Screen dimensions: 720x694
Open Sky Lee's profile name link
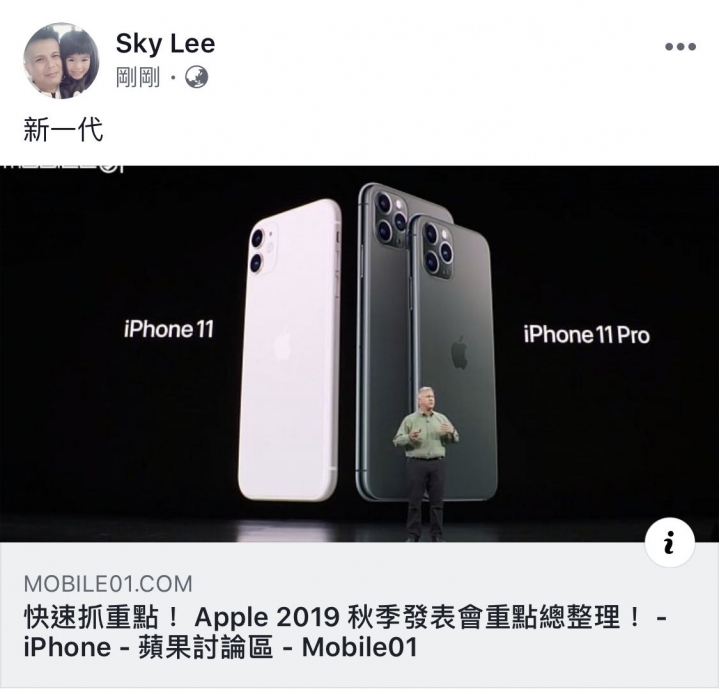pyautogui.click(x=165, y=43)
